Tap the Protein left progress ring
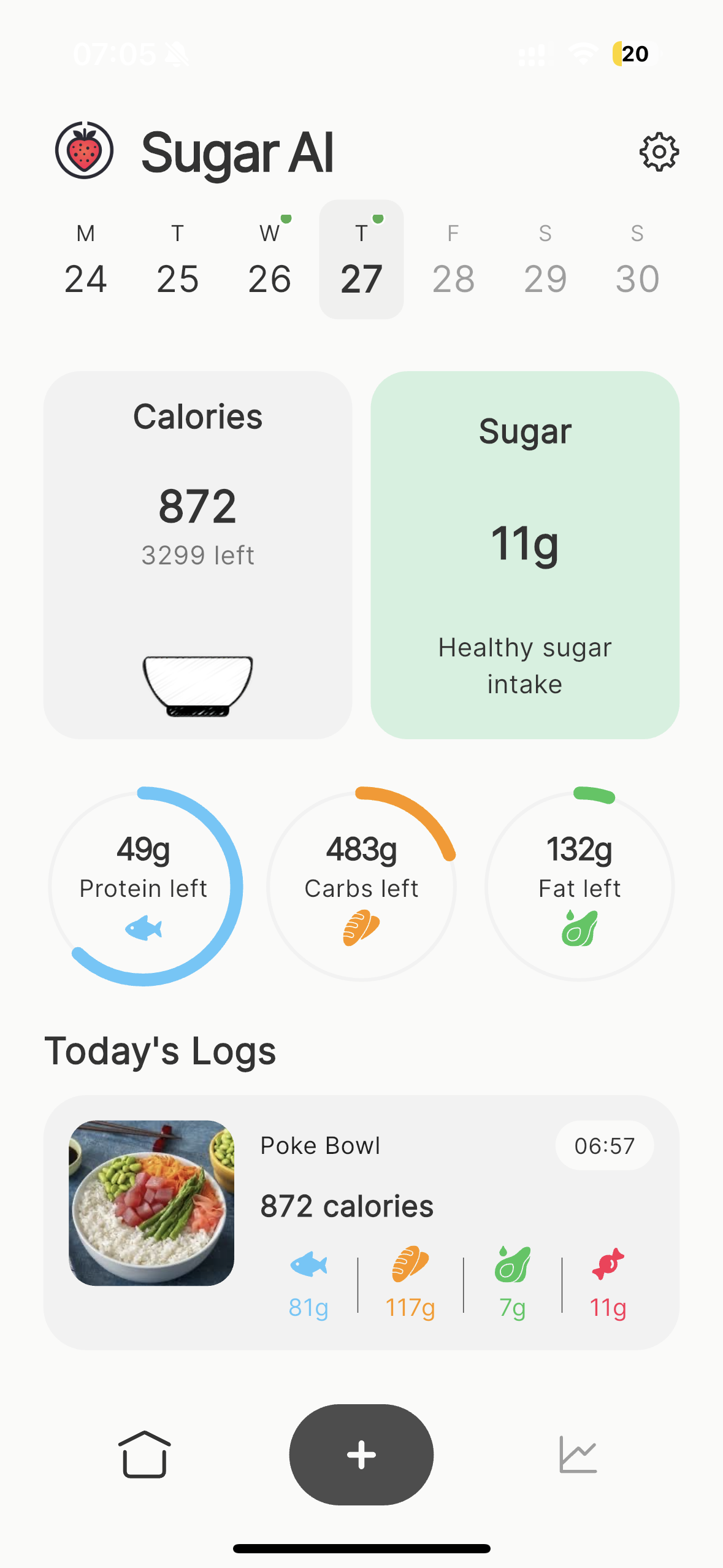 pos(144,886)
